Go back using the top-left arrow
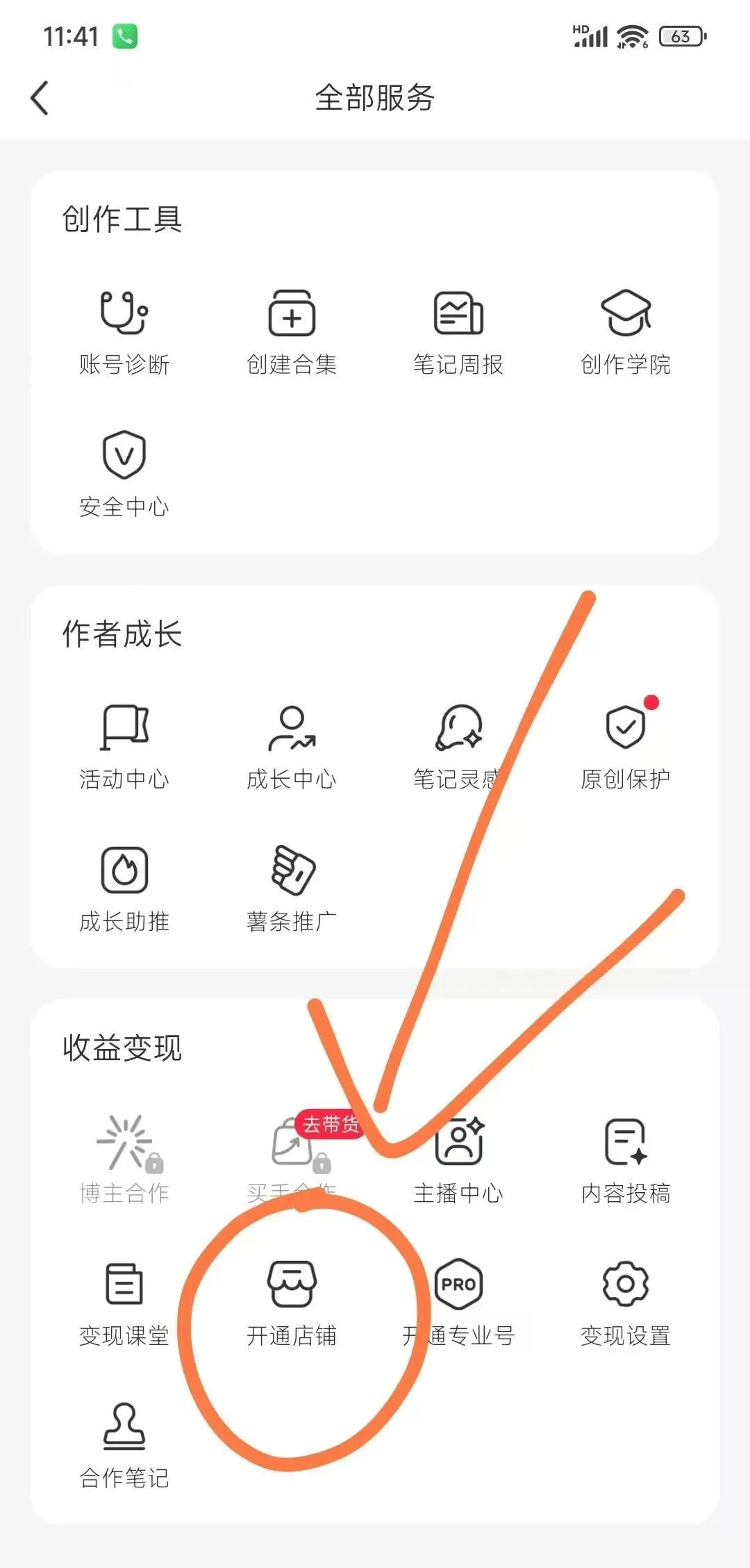 [40, 98]
